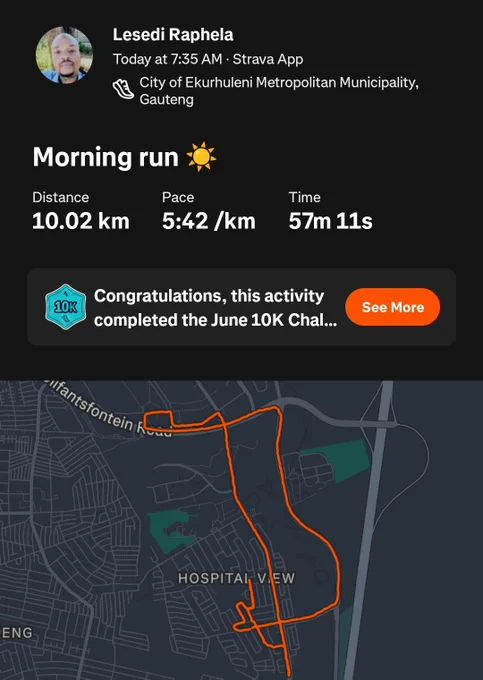
Task: Tap See More on the challenge banner
Action: point(392,307)
